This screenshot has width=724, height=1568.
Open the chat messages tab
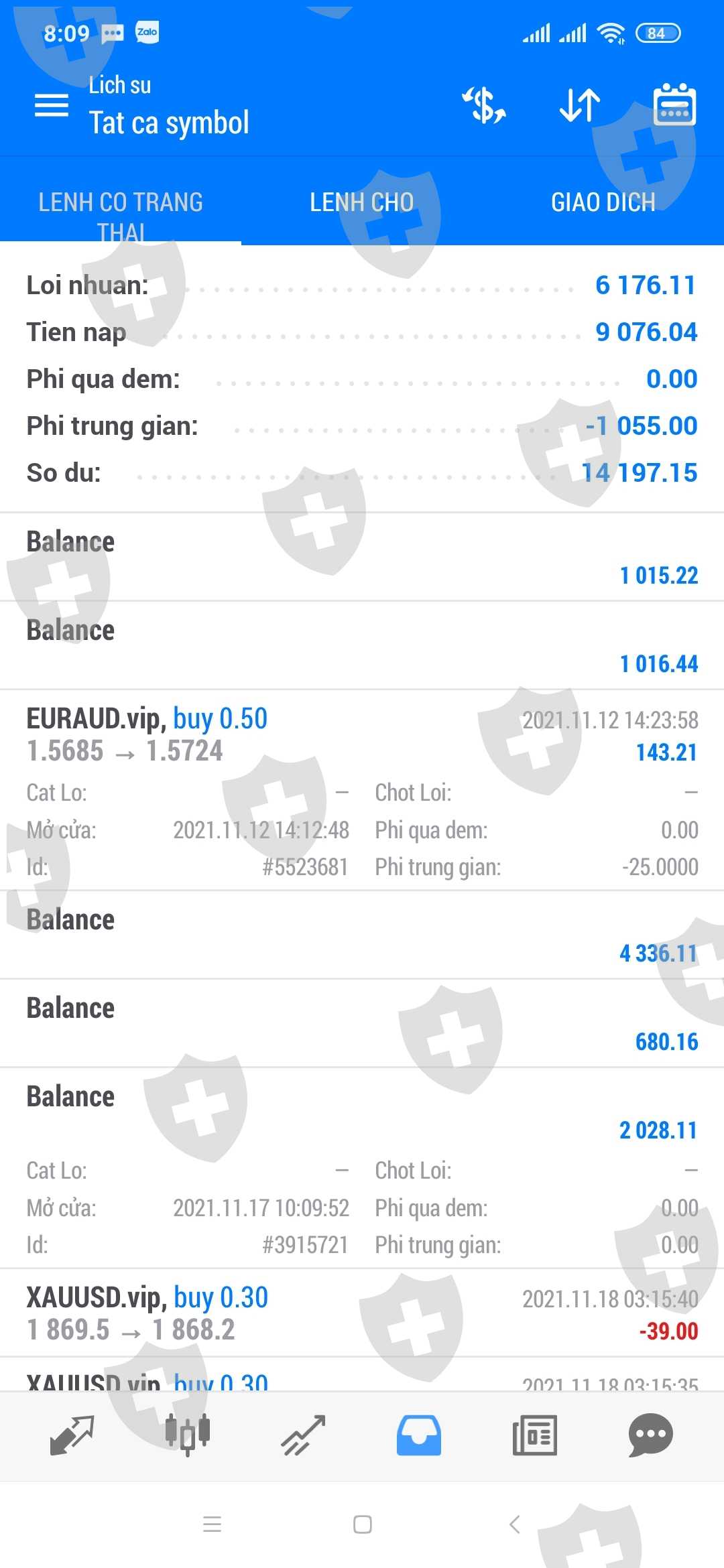tap(650, 1435)
